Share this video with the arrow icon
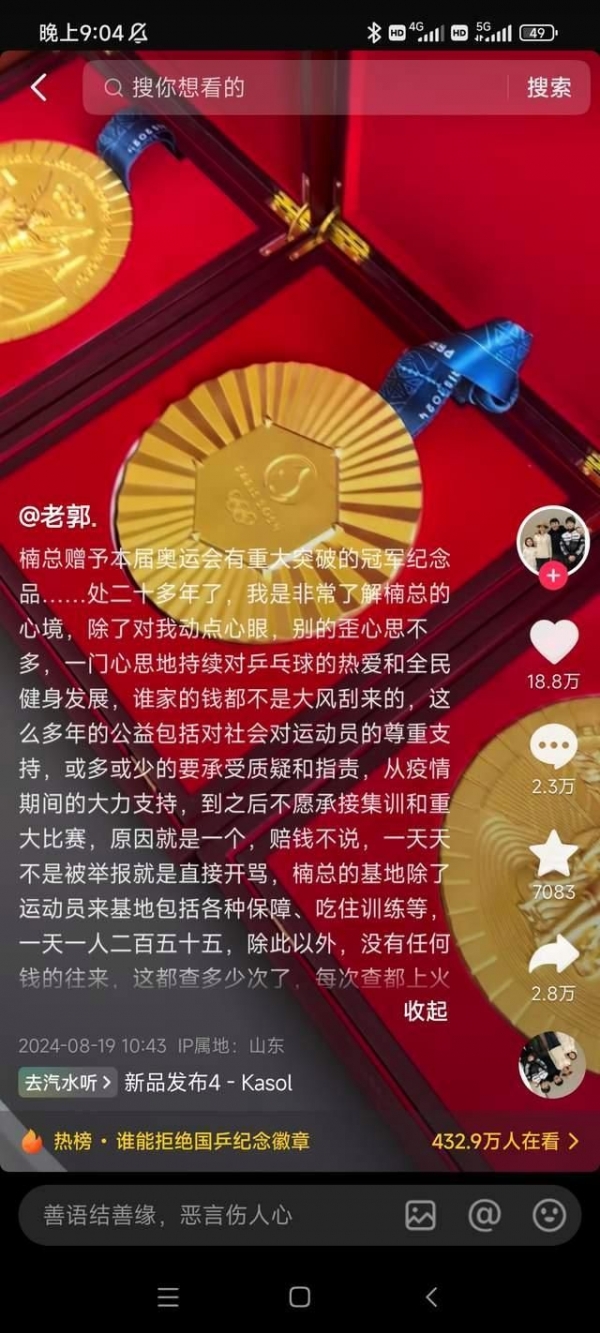Viewport: 600px width, 1333px height. click(553, 955)
